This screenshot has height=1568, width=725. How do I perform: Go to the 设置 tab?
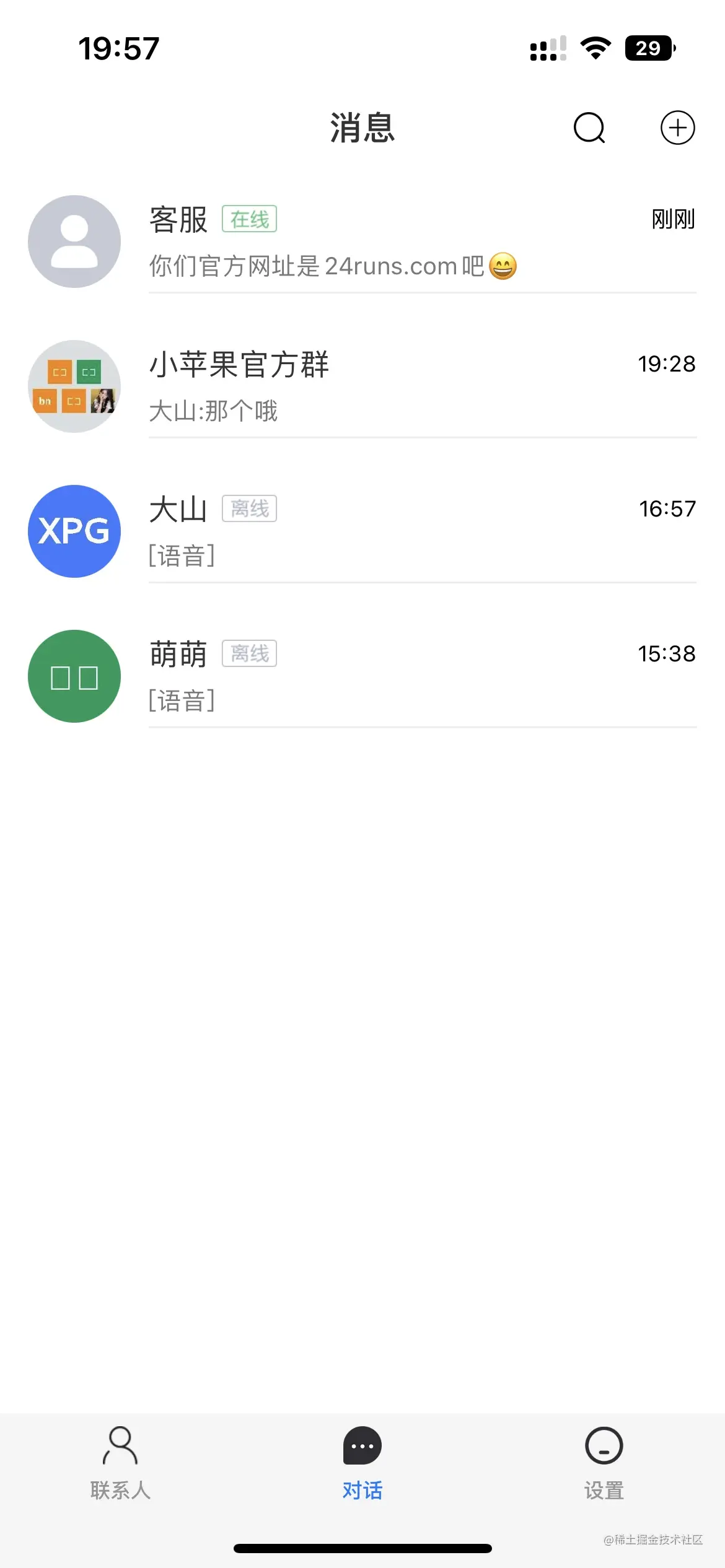(x=604, y=1463)
